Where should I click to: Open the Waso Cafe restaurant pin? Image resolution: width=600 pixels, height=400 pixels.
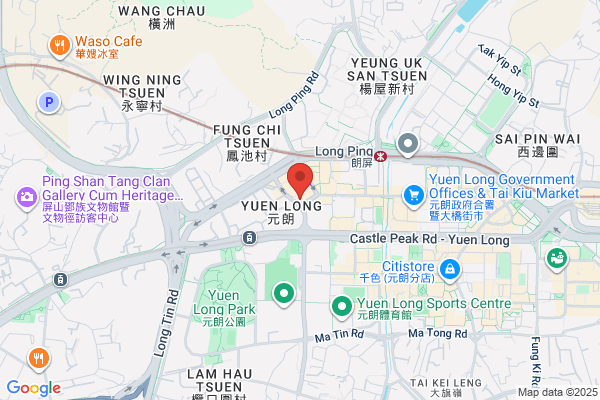59,46
